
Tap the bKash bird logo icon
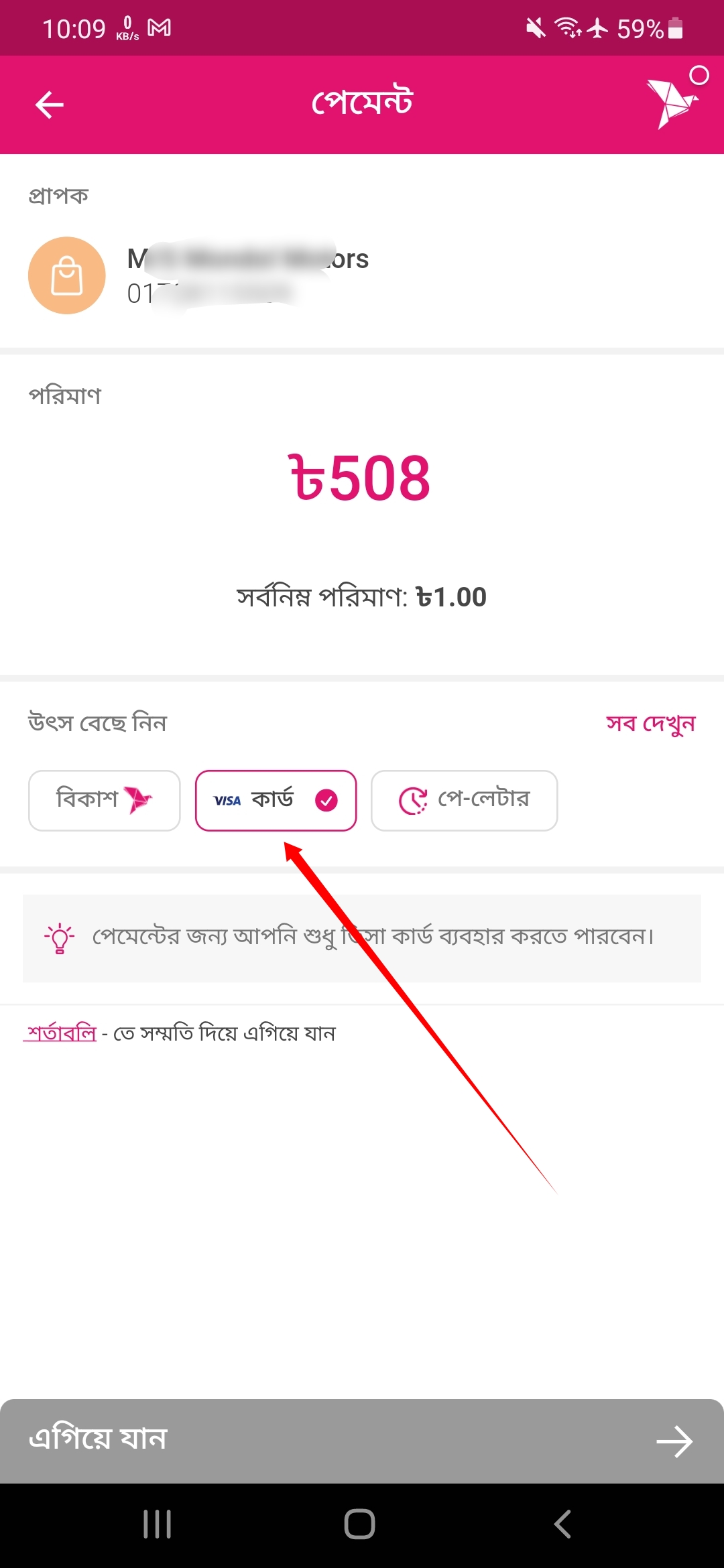[x=673, y=102]
